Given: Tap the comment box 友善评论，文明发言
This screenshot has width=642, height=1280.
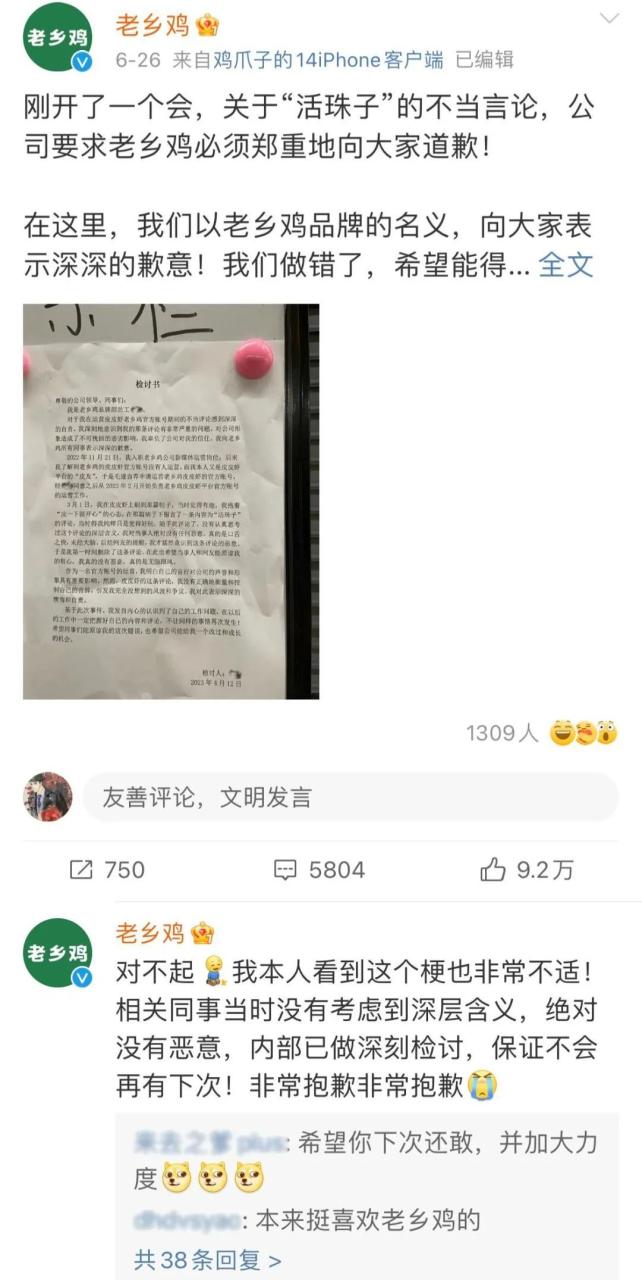Looking at the screenshot, I should point(350,797).
